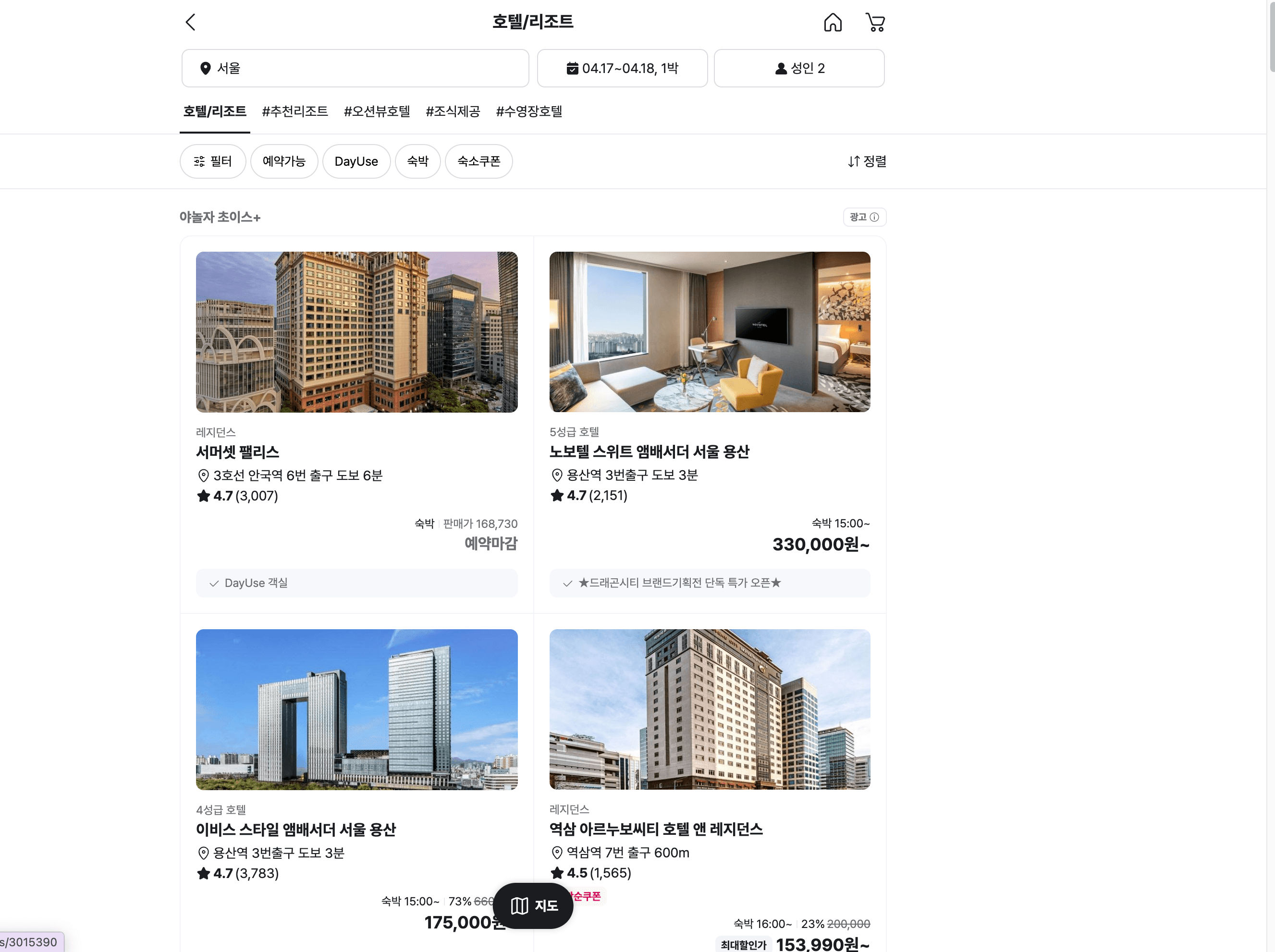The height and width of the screenshot is (952, 1275).
Task: Open the 정렬 sort options
Action: pos(866,161)
